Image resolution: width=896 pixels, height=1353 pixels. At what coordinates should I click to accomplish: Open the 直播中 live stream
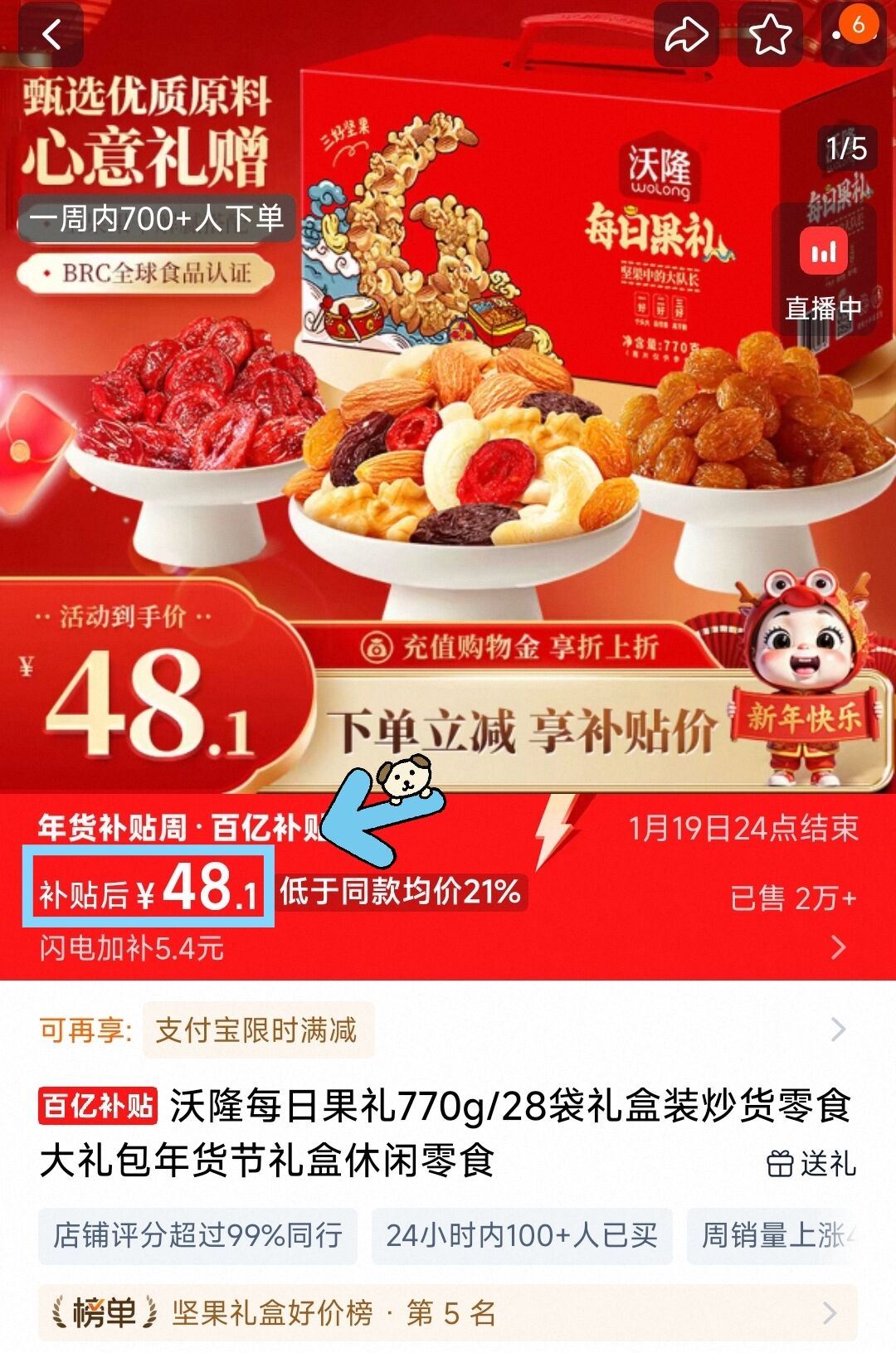coord(823,270)
